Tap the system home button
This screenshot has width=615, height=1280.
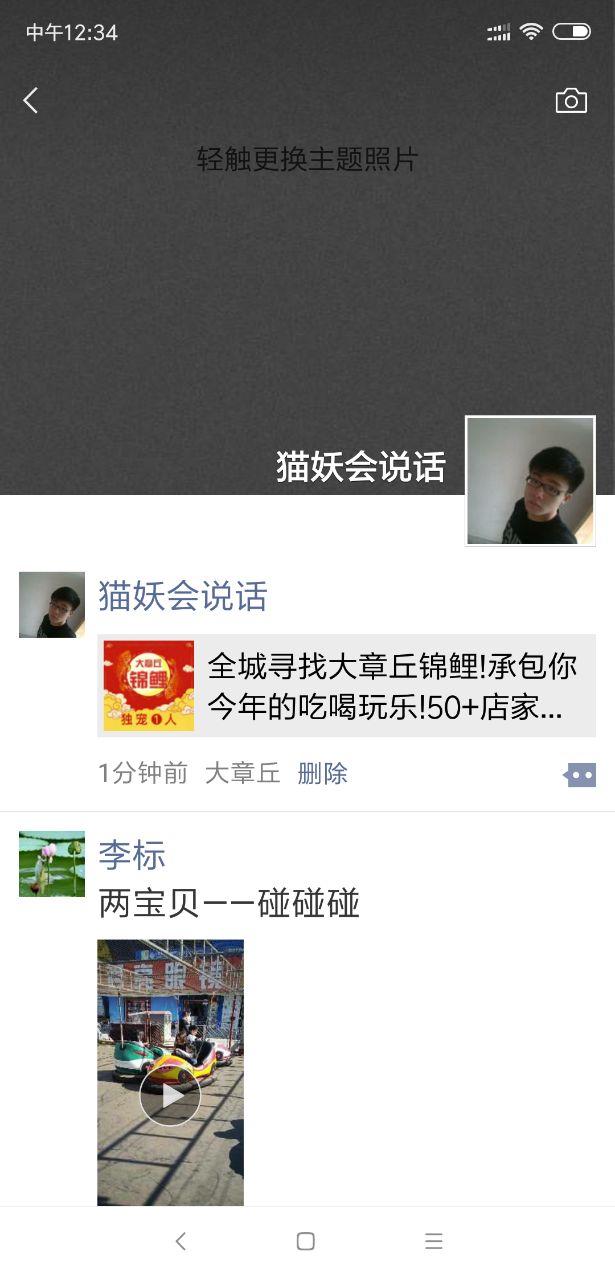[x=306, y=1241]
